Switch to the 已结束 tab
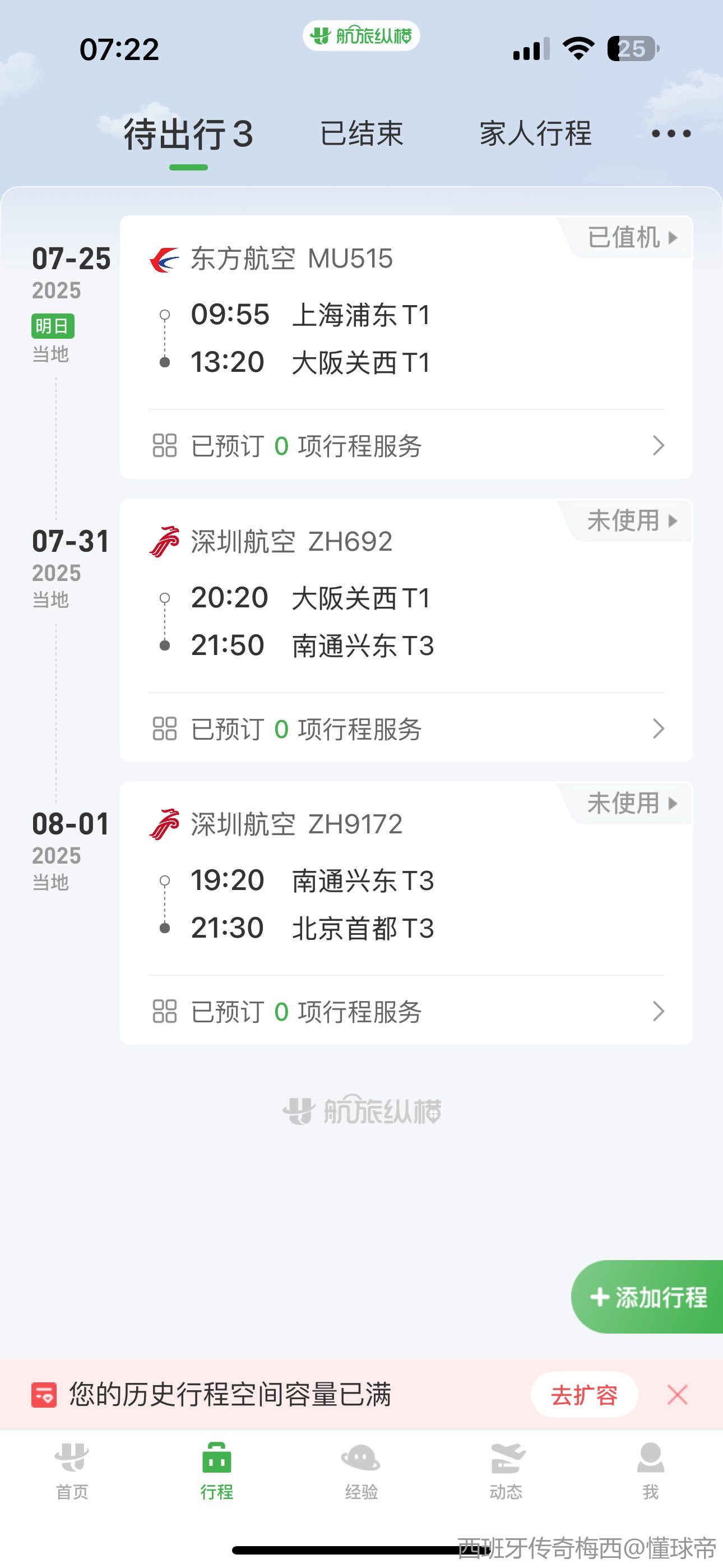Screen dimensions: 723x1568 361,133
